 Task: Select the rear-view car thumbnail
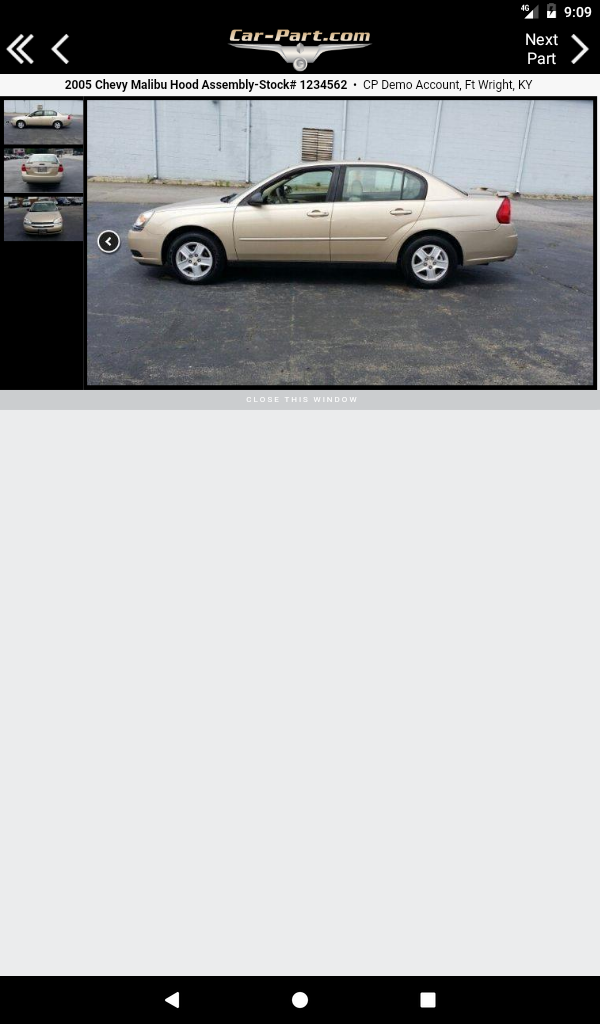click(43, 170)
